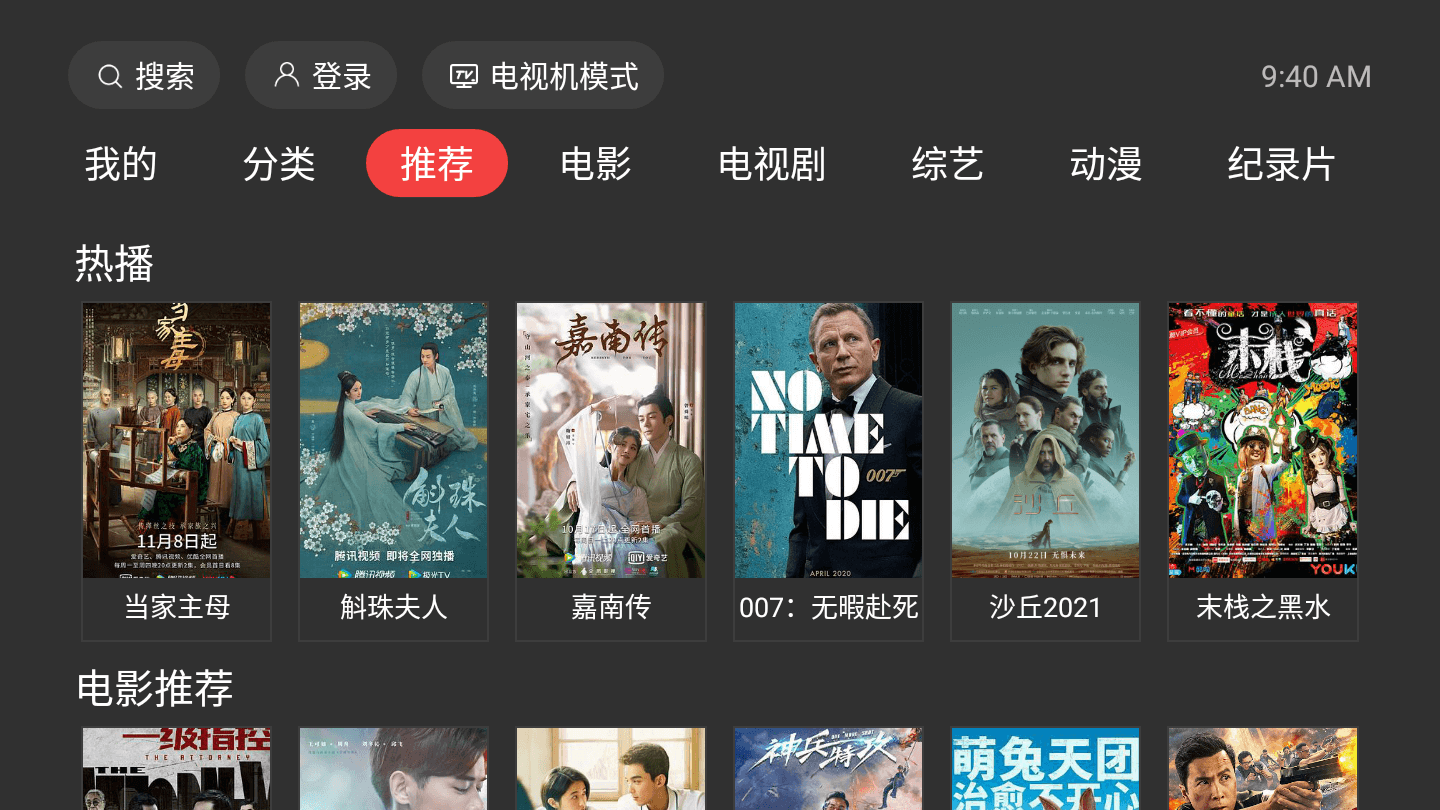
Task: Open the 萌兔天团 movie recommendation poster
Action: [1045, 770]
